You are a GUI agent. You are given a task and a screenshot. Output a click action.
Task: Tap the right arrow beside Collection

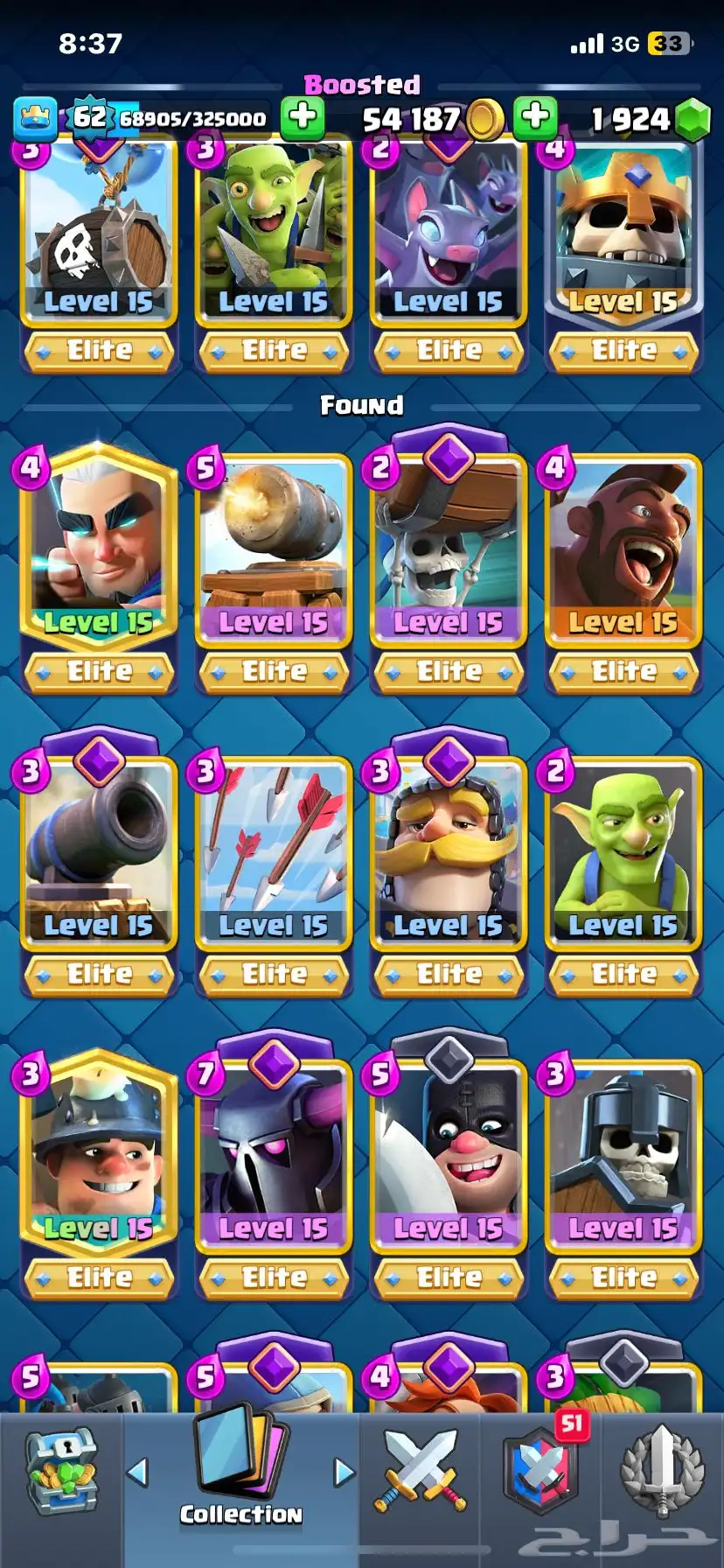click(x=345, y=1473)
